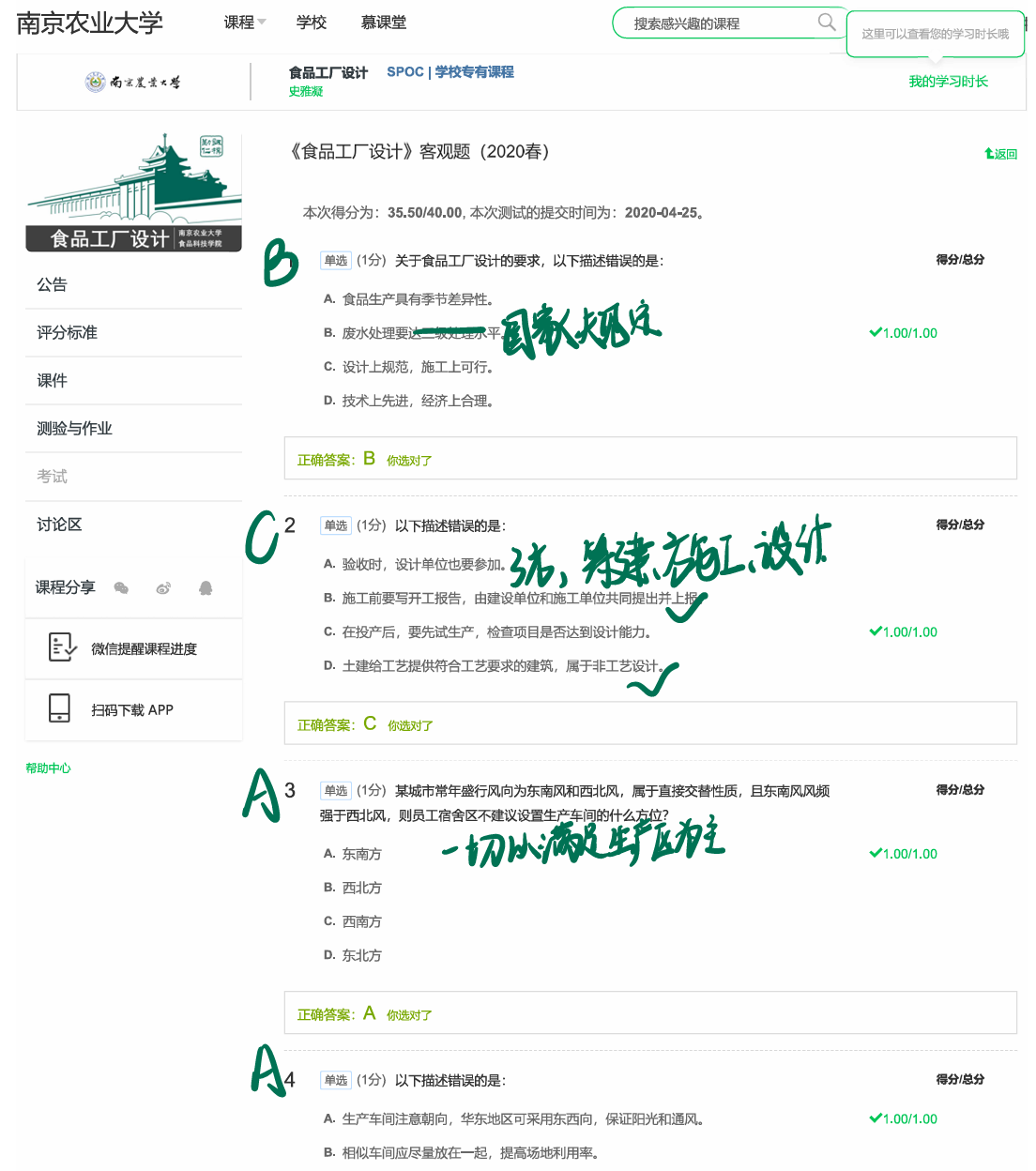Screen dimensions: 1036x1171
Task: Go to 测验与作业
Action: pyautogui.click(x=75, y=428)
